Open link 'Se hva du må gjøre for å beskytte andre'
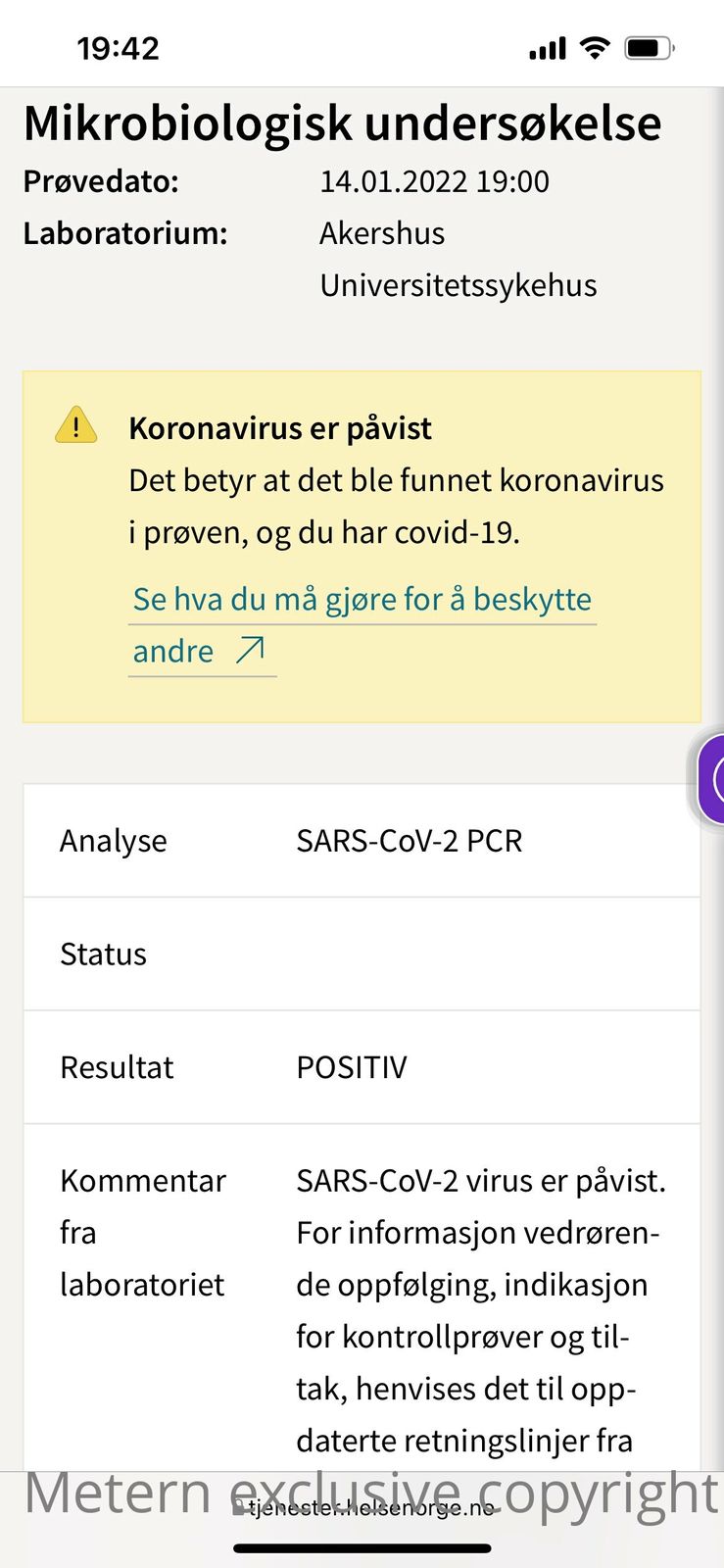This screenshot has width=724, height=1568. coord(362,599)
